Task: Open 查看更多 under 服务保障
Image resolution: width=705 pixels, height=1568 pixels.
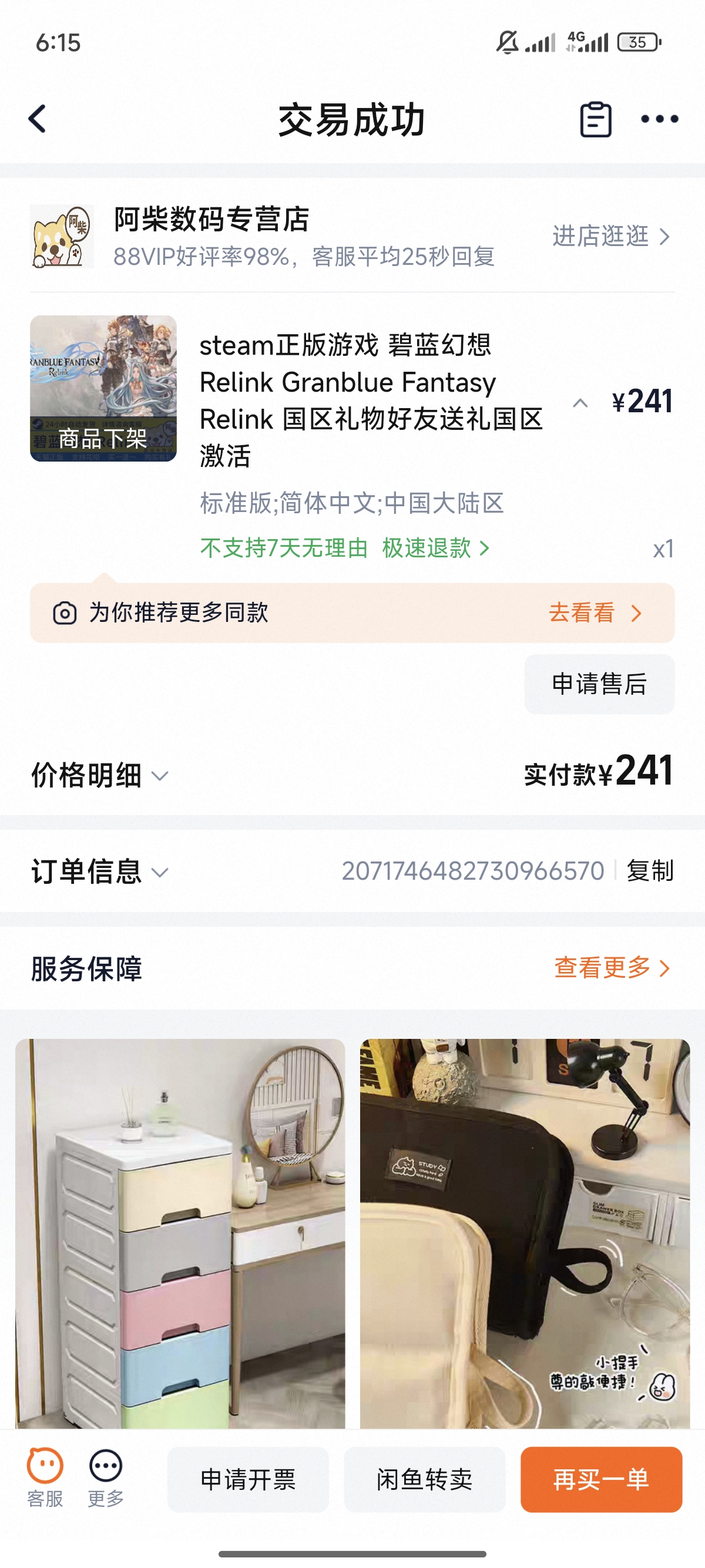Action: [x=611, y=968]
